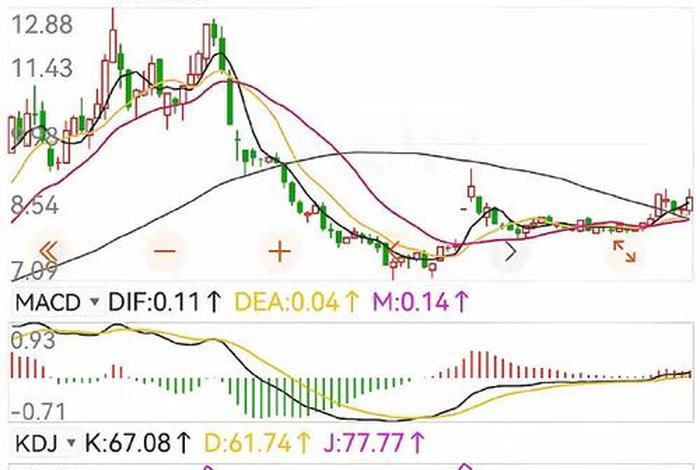Open the MACD indicator dropdown
Screen dimensions: 700x470
pyautogui.click(x=94, y=300)
